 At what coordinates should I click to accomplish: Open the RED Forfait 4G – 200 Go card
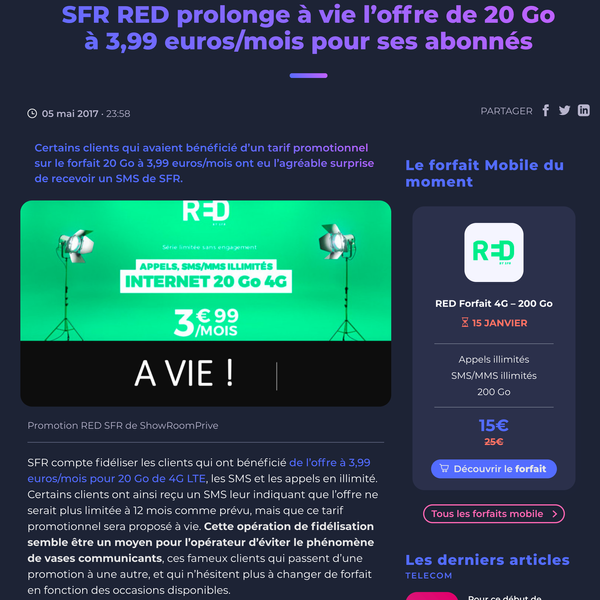pos(493,303)
